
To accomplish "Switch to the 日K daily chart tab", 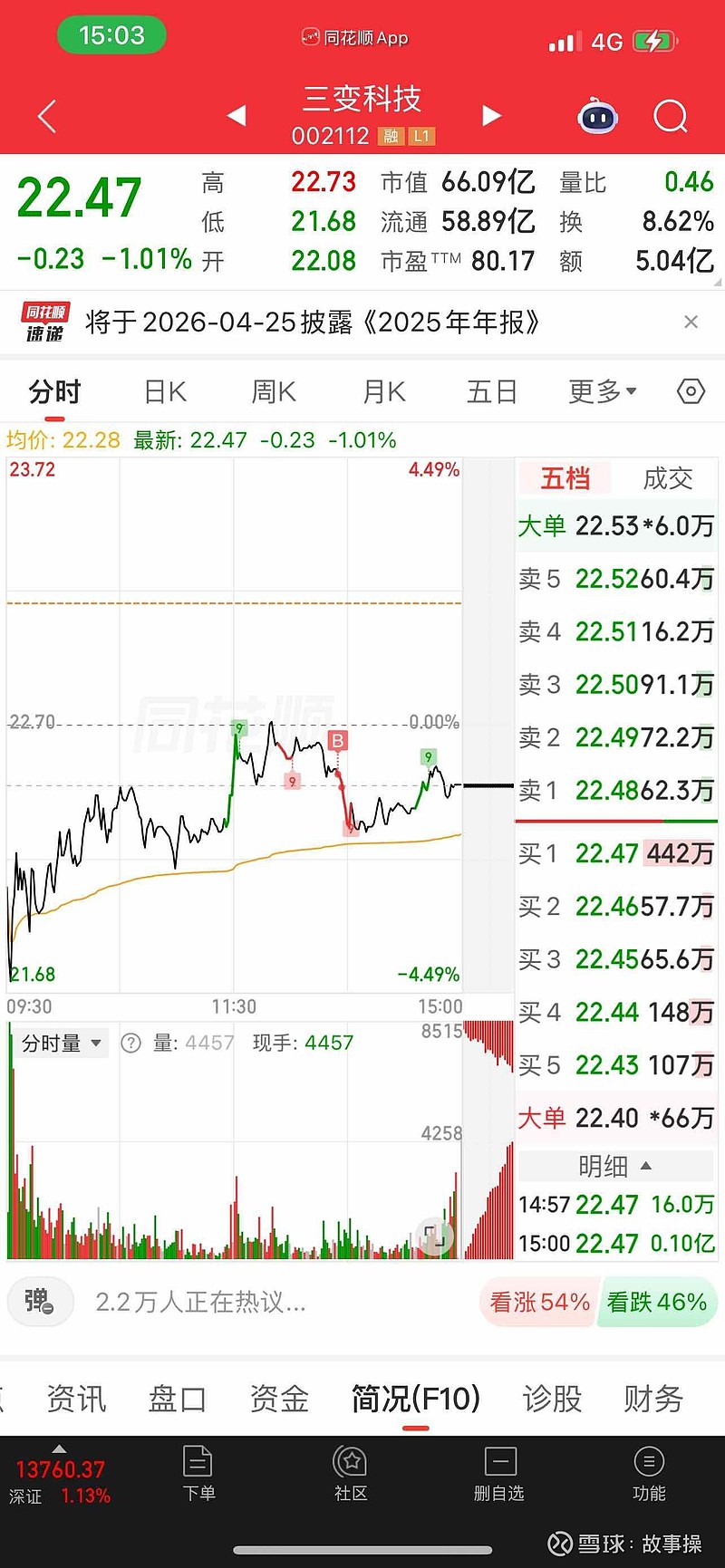I will pos(164,391).
